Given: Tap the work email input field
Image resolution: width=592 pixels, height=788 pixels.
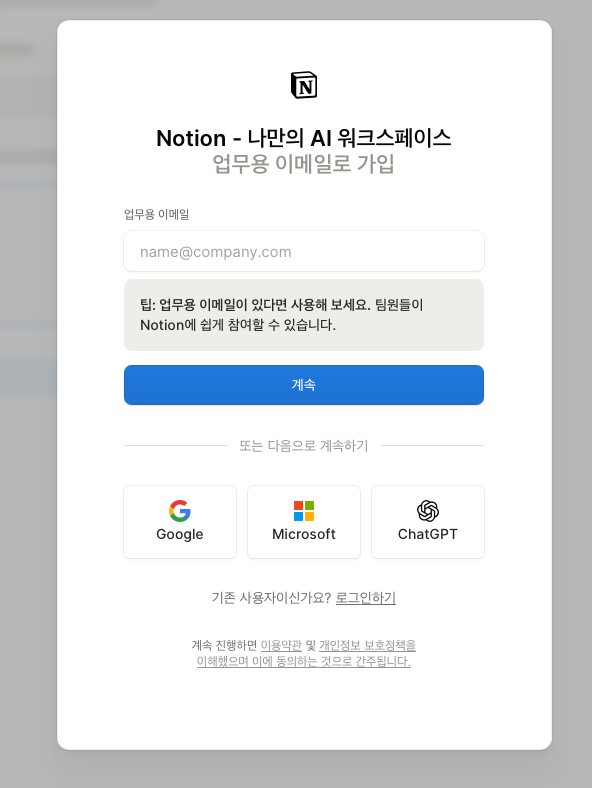Looking at the screenshot, I should point(304,251).
